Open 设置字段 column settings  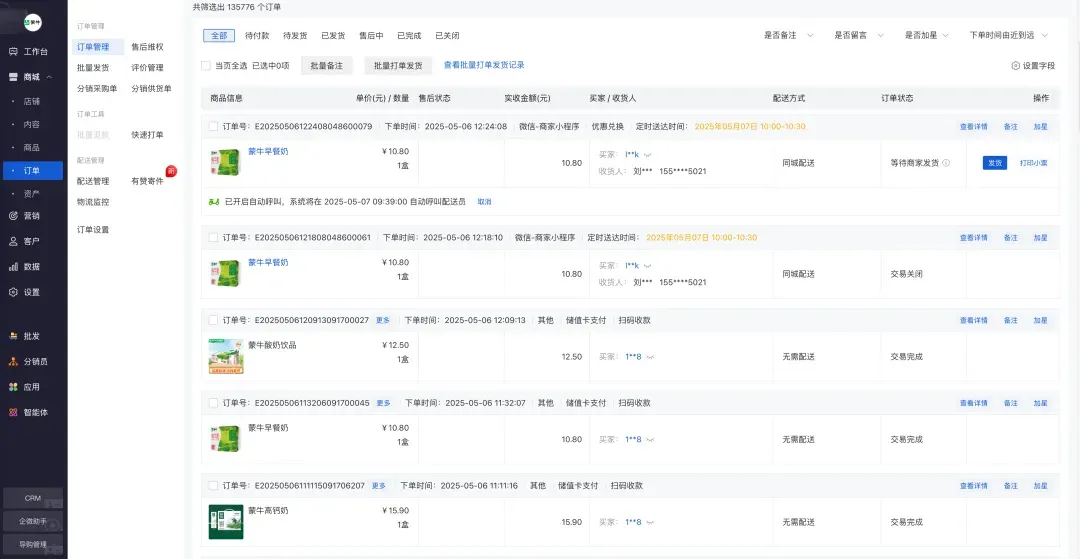pos(1033,65)
